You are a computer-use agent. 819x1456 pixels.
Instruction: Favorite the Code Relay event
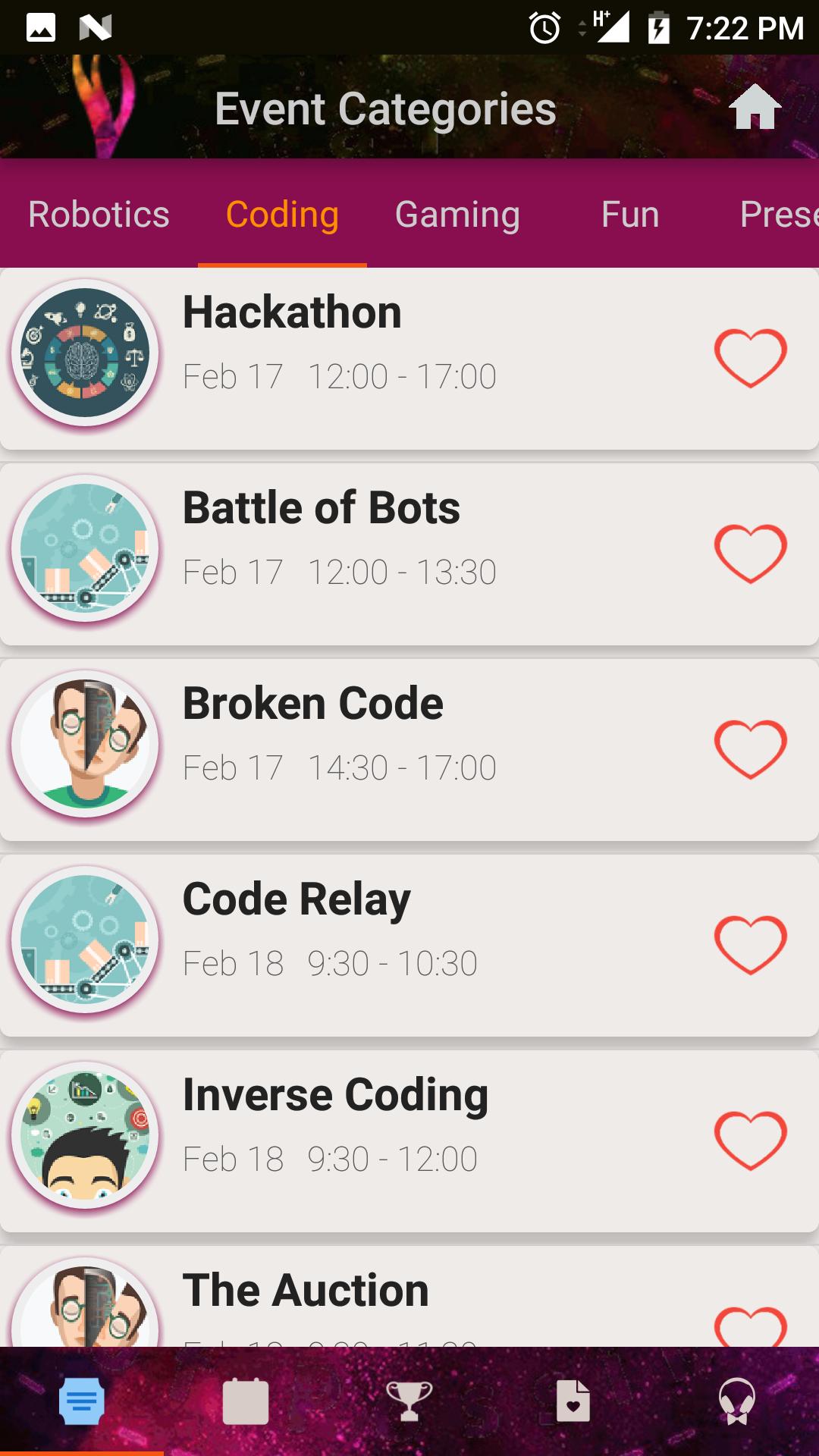[750, 945]
